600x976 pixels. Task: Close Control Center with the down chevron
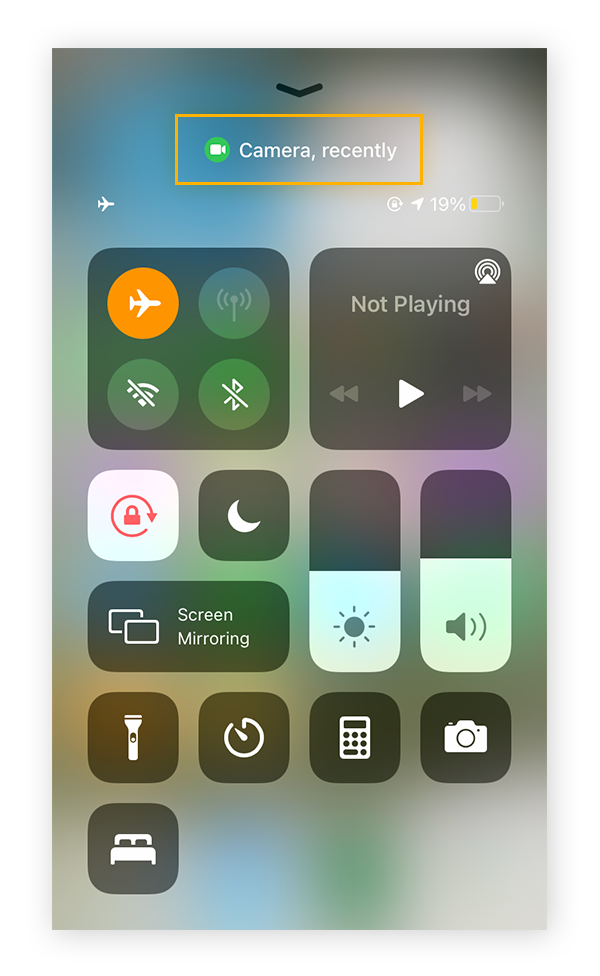[299, 90]
